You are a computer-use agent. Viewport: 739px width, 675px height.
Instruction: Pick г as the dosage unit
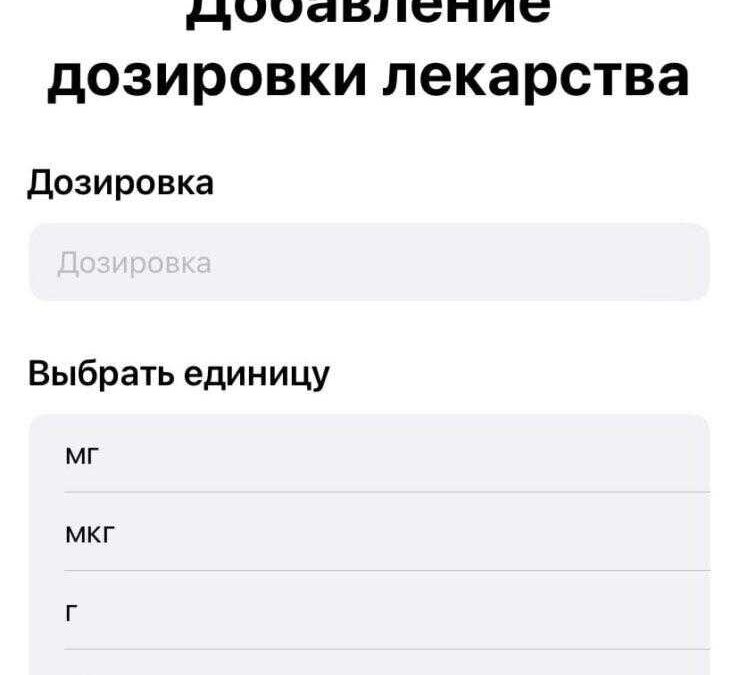tap(369, 612)
